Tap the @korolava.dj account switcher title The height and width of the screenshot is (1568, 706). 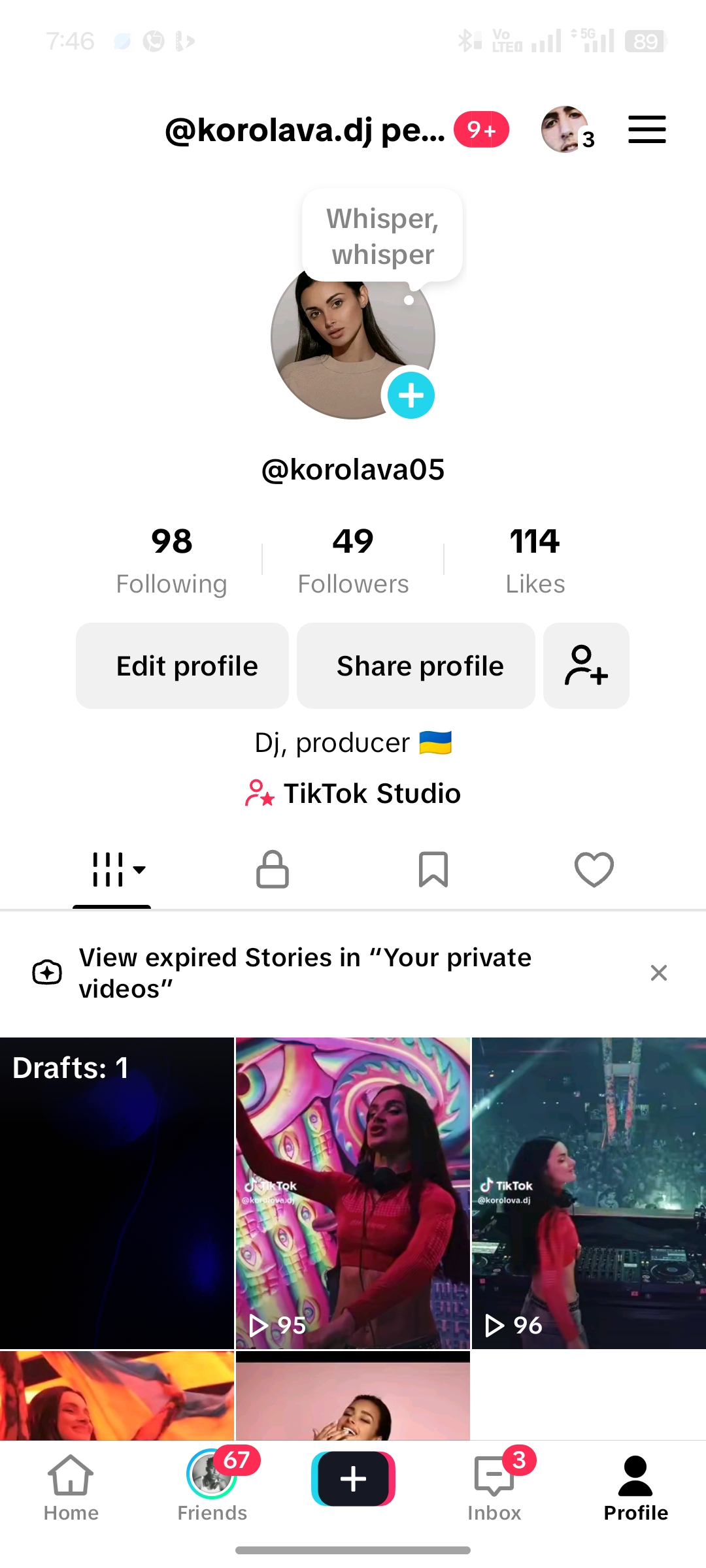tap(305, 129)
